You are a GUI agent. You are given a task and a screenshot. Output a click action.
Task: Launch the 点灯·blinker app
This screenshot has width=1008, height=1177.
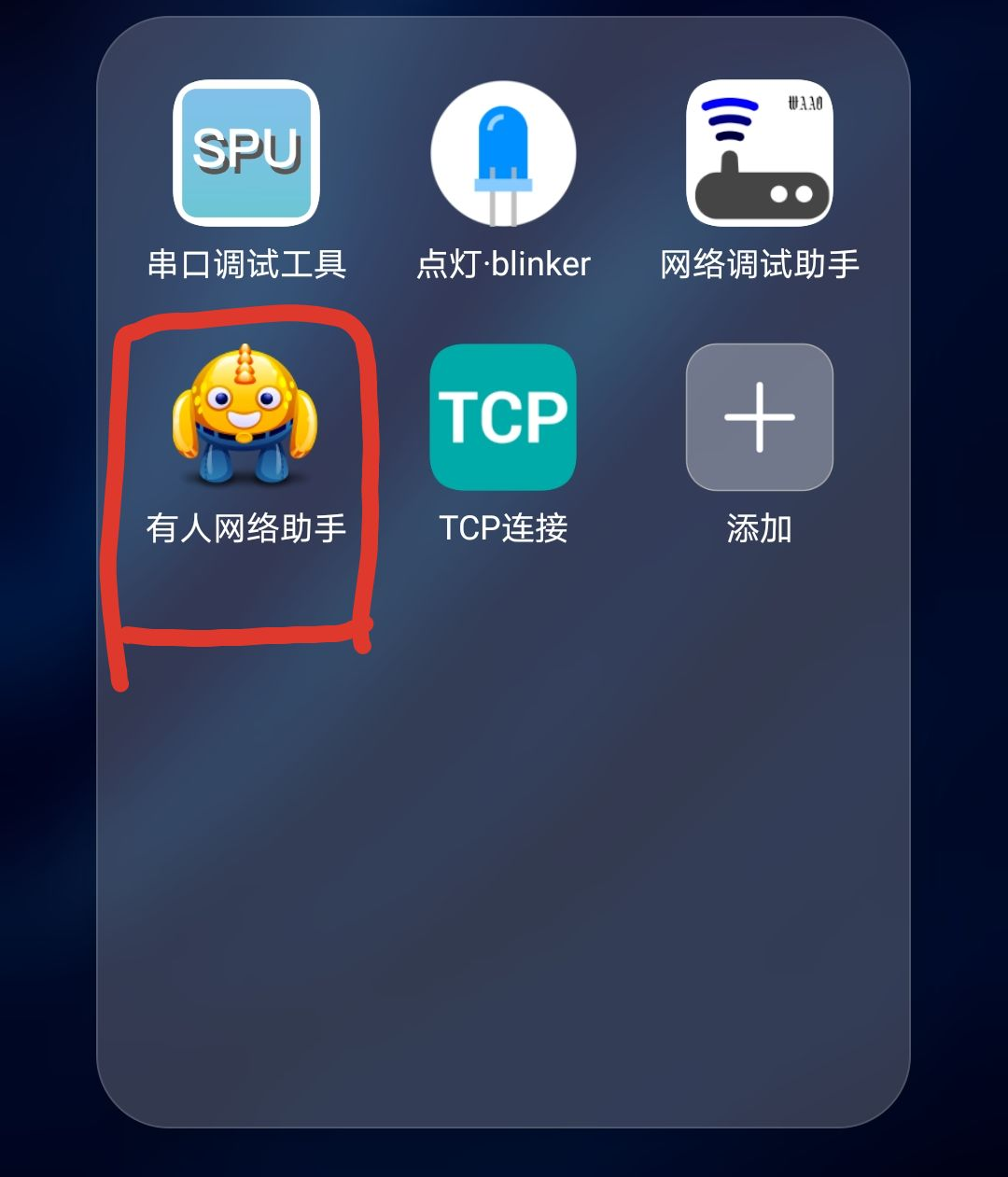pyautogui.click(x=503, y=153)
